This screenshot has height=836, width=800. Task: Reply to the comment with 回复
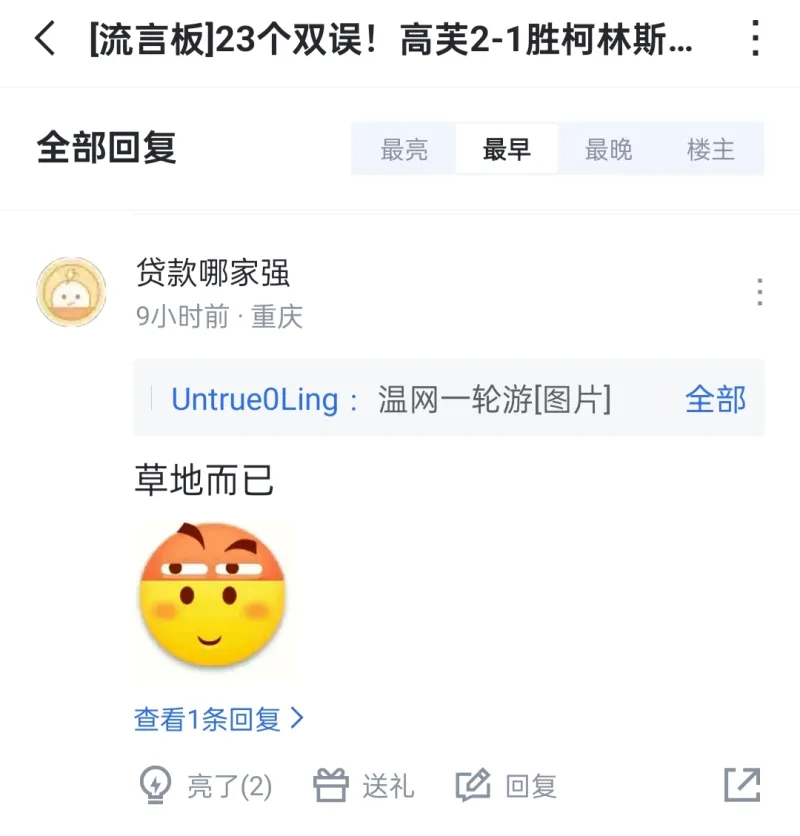click(x=506, y=786)
